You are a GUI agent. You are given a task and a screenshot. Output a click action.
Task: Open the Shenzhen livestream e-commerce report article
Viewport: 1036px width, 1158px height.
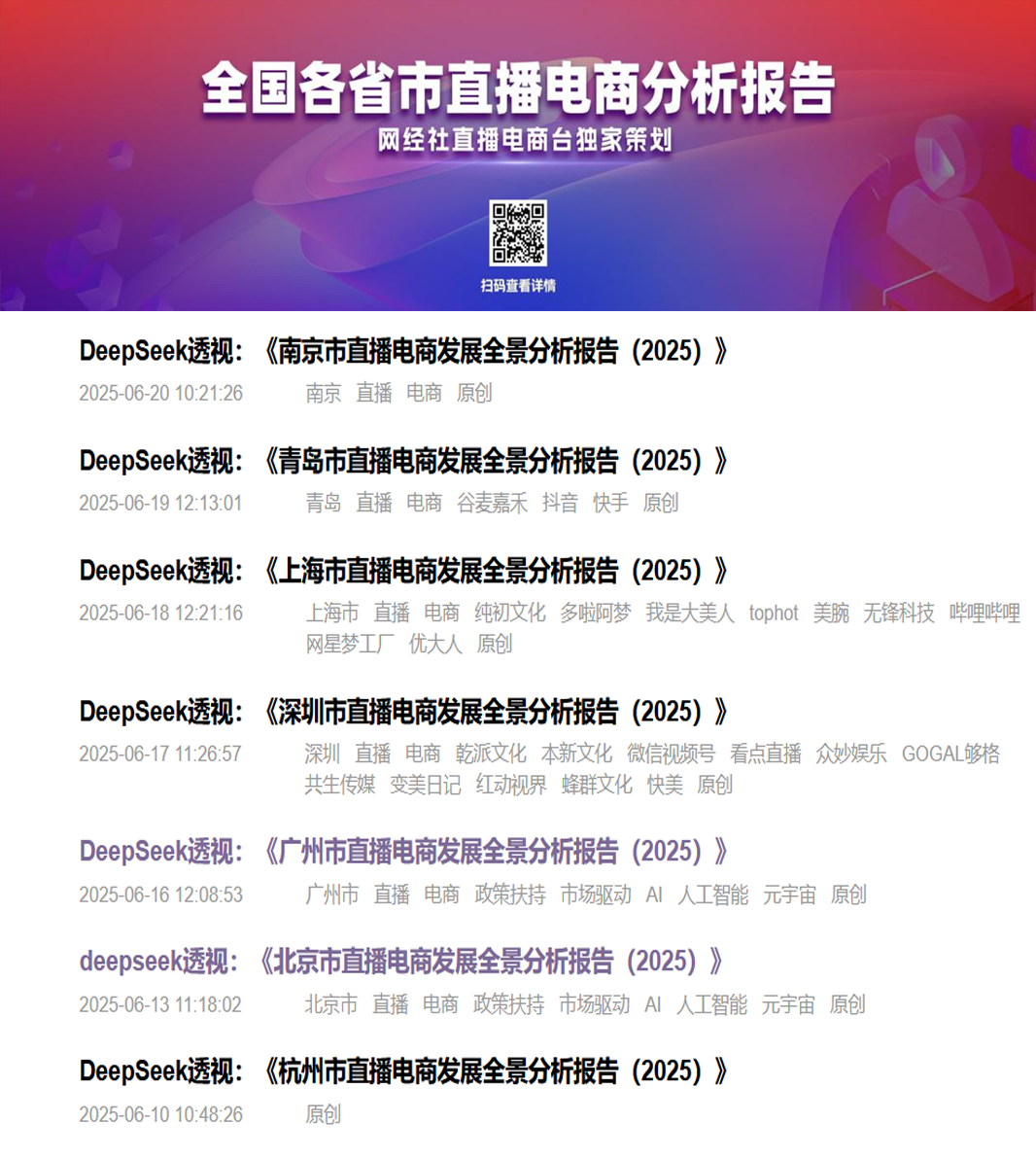(403, 712)
